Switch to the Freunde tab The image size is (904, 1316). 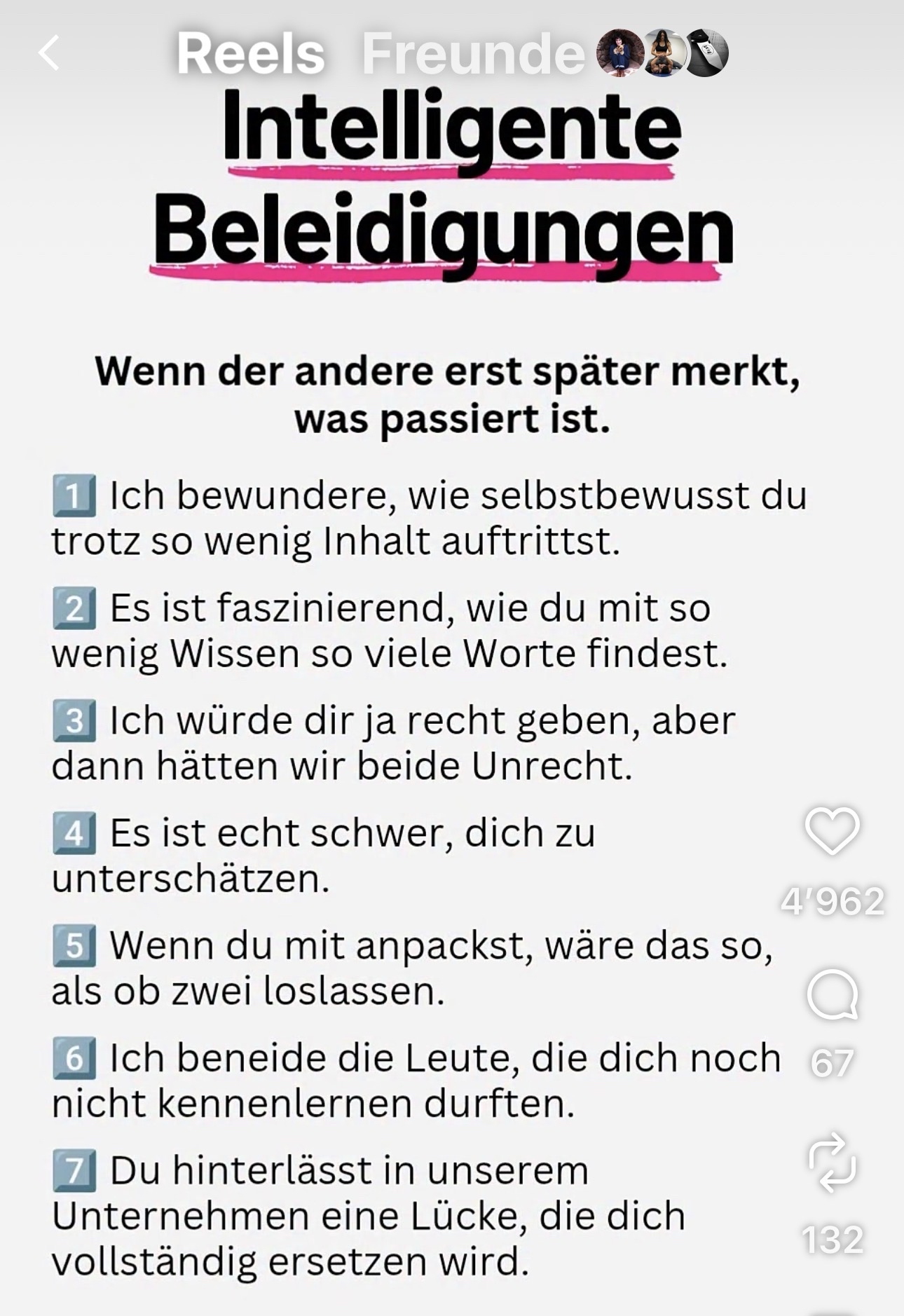click(x=473, y=53)
